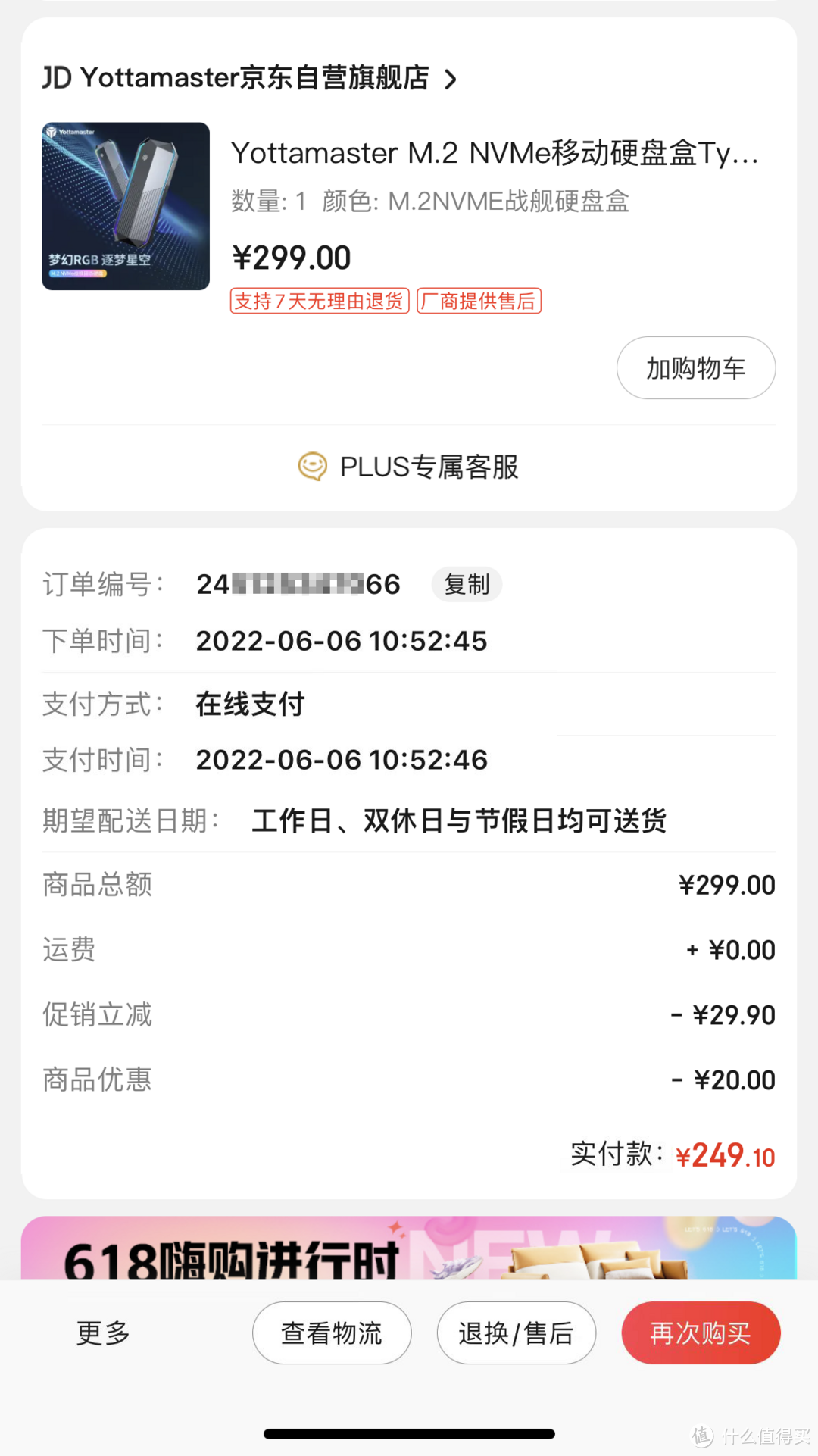The image size is (818, 1456).
Task: Open PLUS专属客服 customer service chat
Action: click(x=429, y=467)
